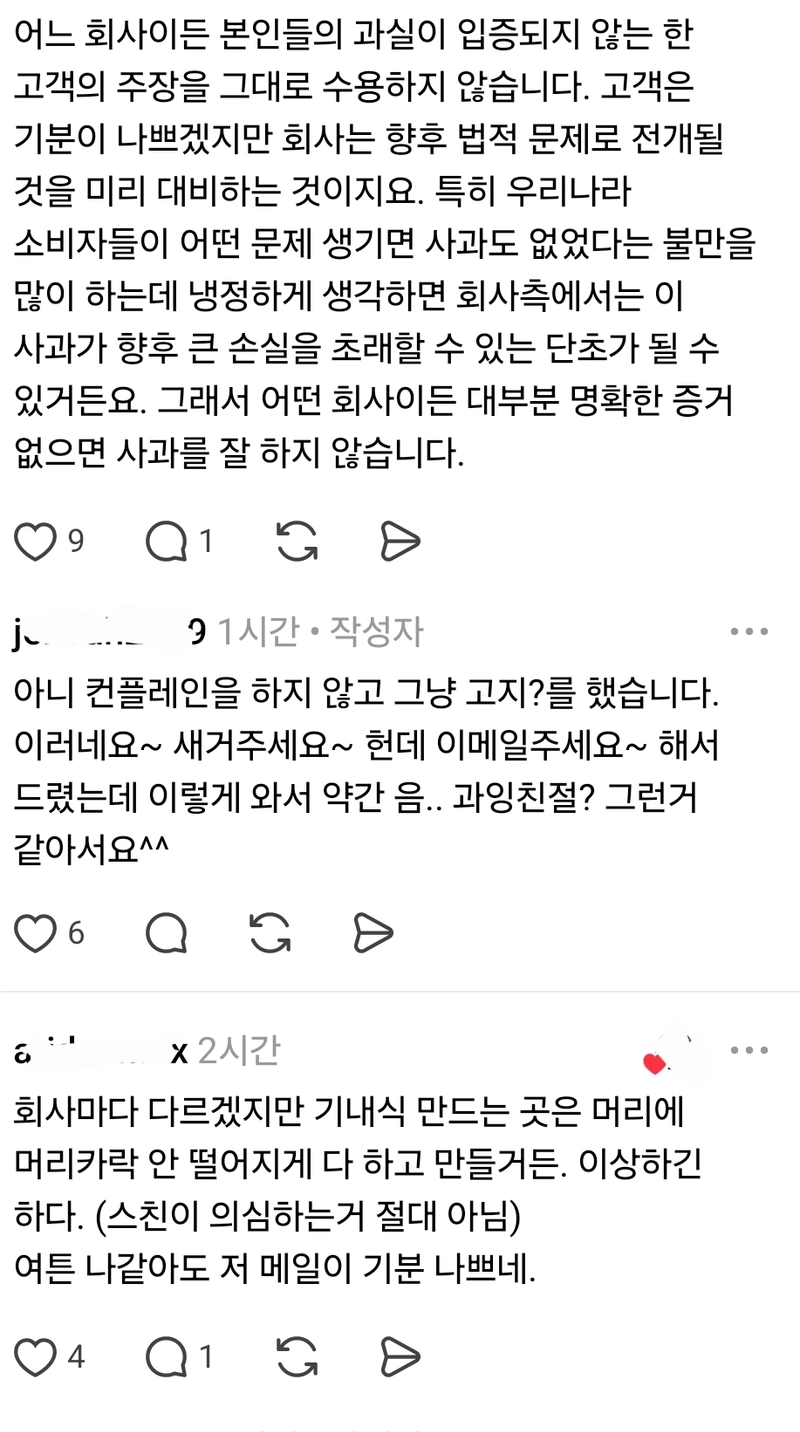
Task: Share the comment ending 사과를 잘 하지 않습니다
Action: point(400,541)
